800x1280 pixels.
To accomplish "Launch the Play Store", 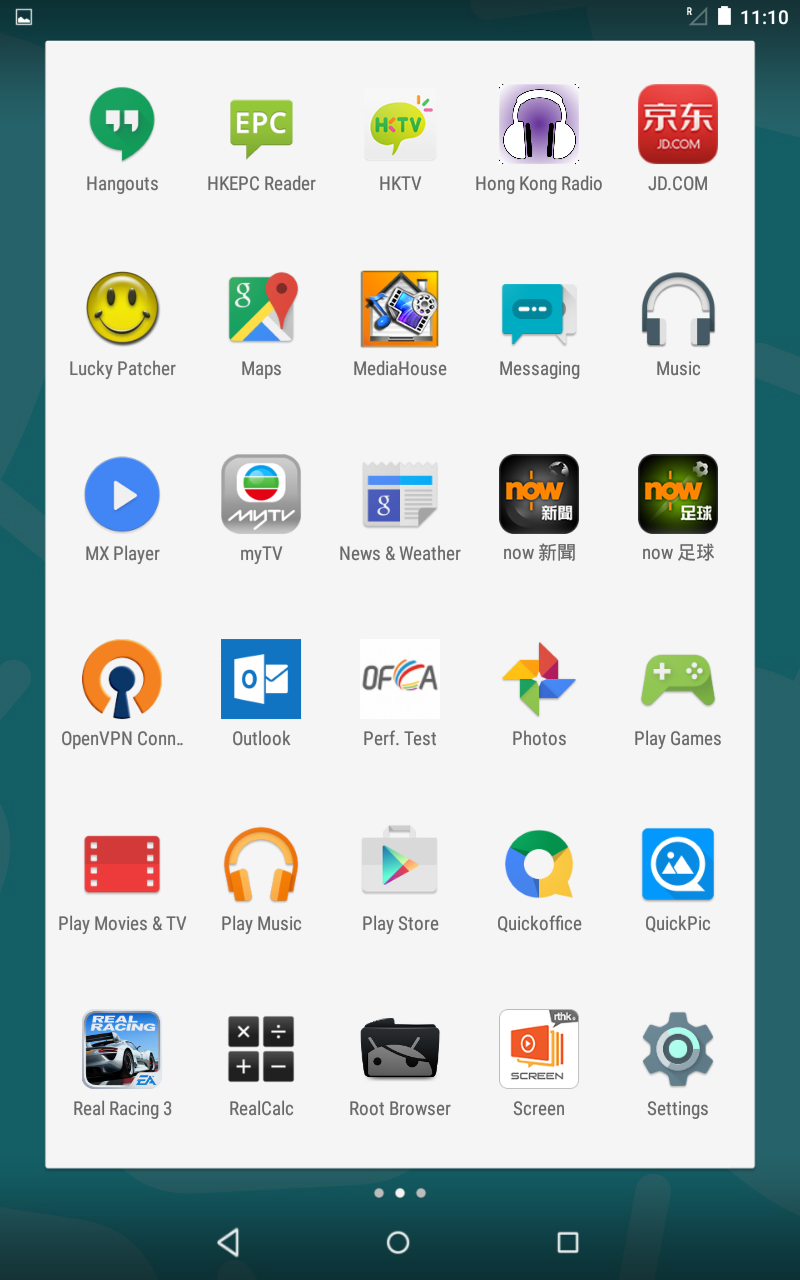I will tap(400, 865).
